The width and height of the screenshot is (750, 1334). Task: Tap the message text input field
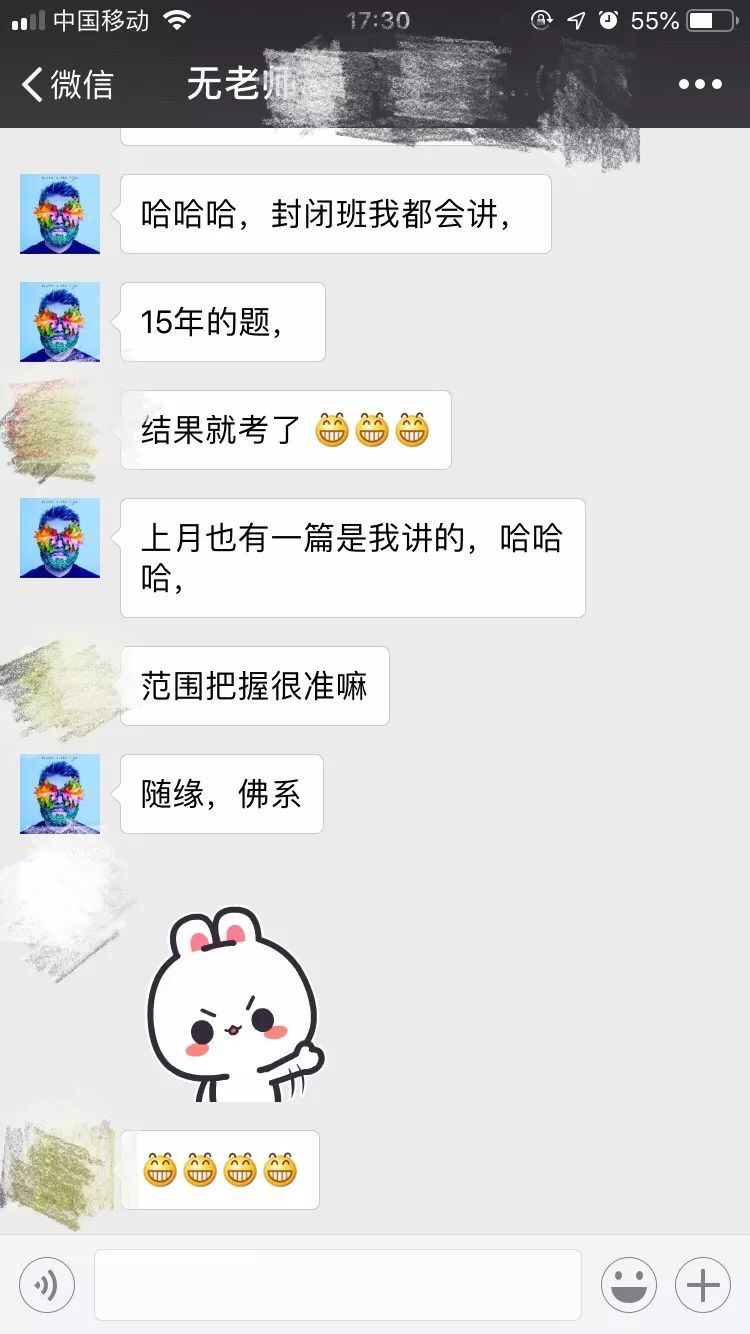coord(338,1284)
